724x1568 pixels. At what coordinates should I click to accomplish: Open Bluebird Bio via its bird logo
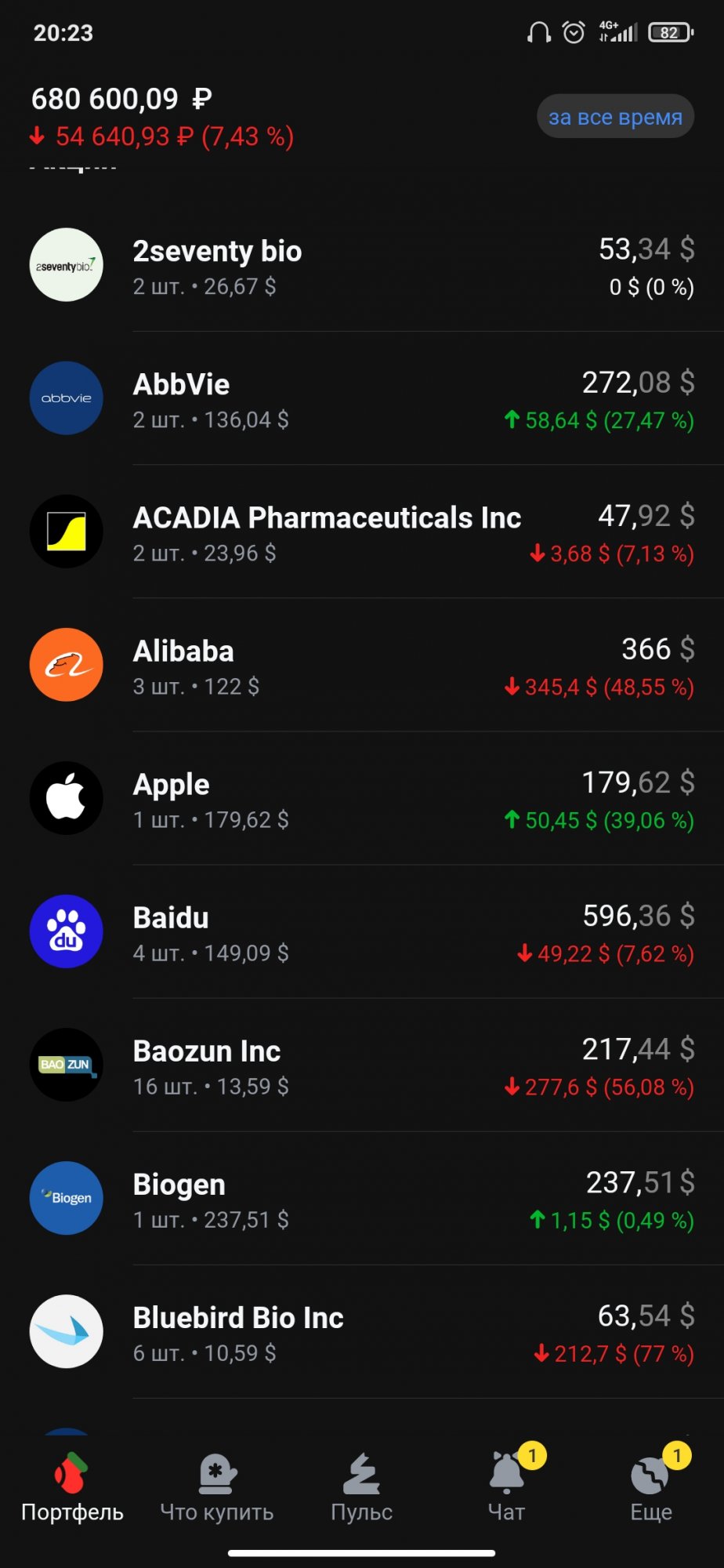(66, 1331)
